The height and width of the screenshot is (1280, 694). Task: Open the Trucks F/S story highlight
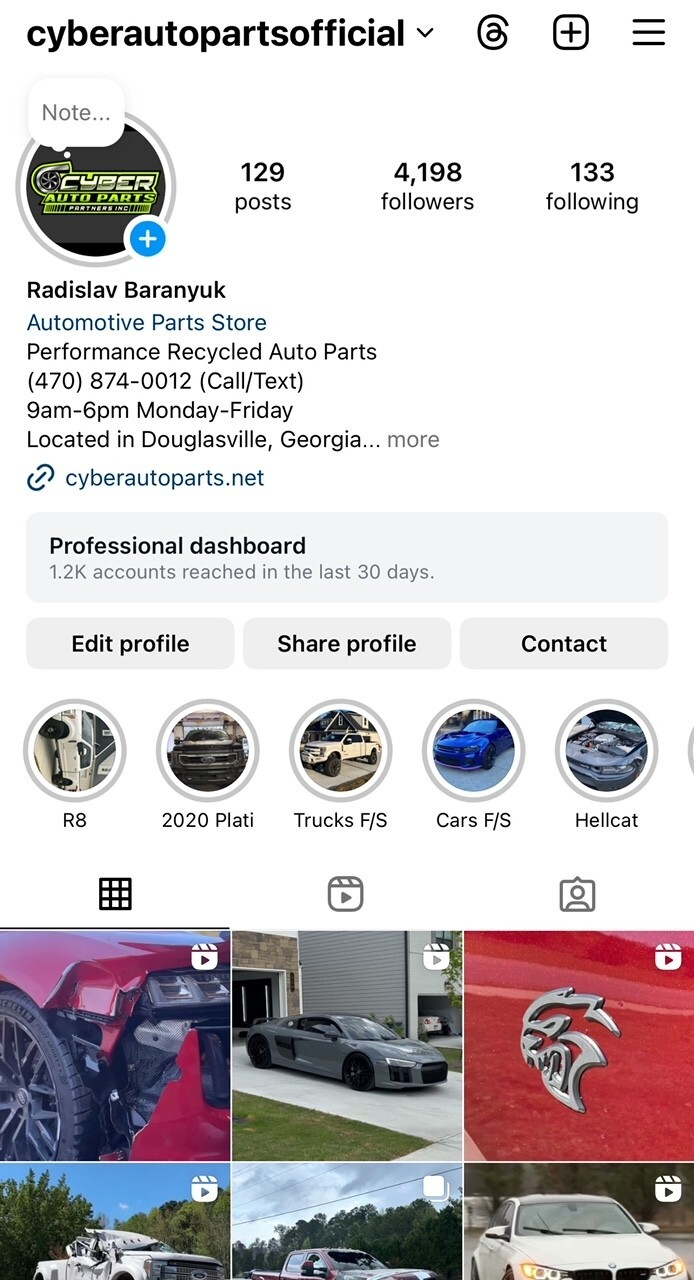point(340,751)
